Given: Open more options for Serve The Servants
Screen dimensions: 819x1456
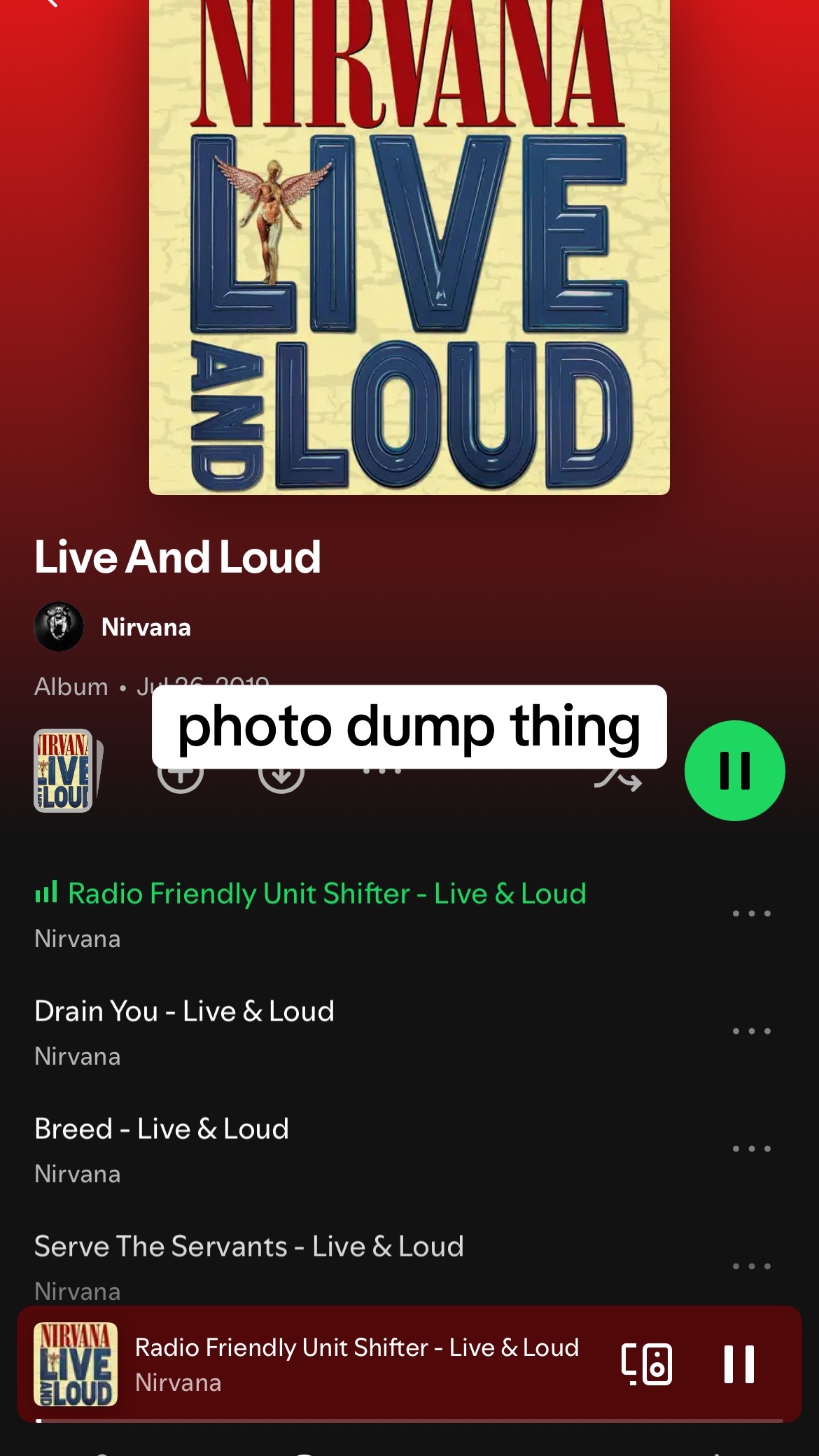Looking at the screenshot, I should pos(752,1266).
